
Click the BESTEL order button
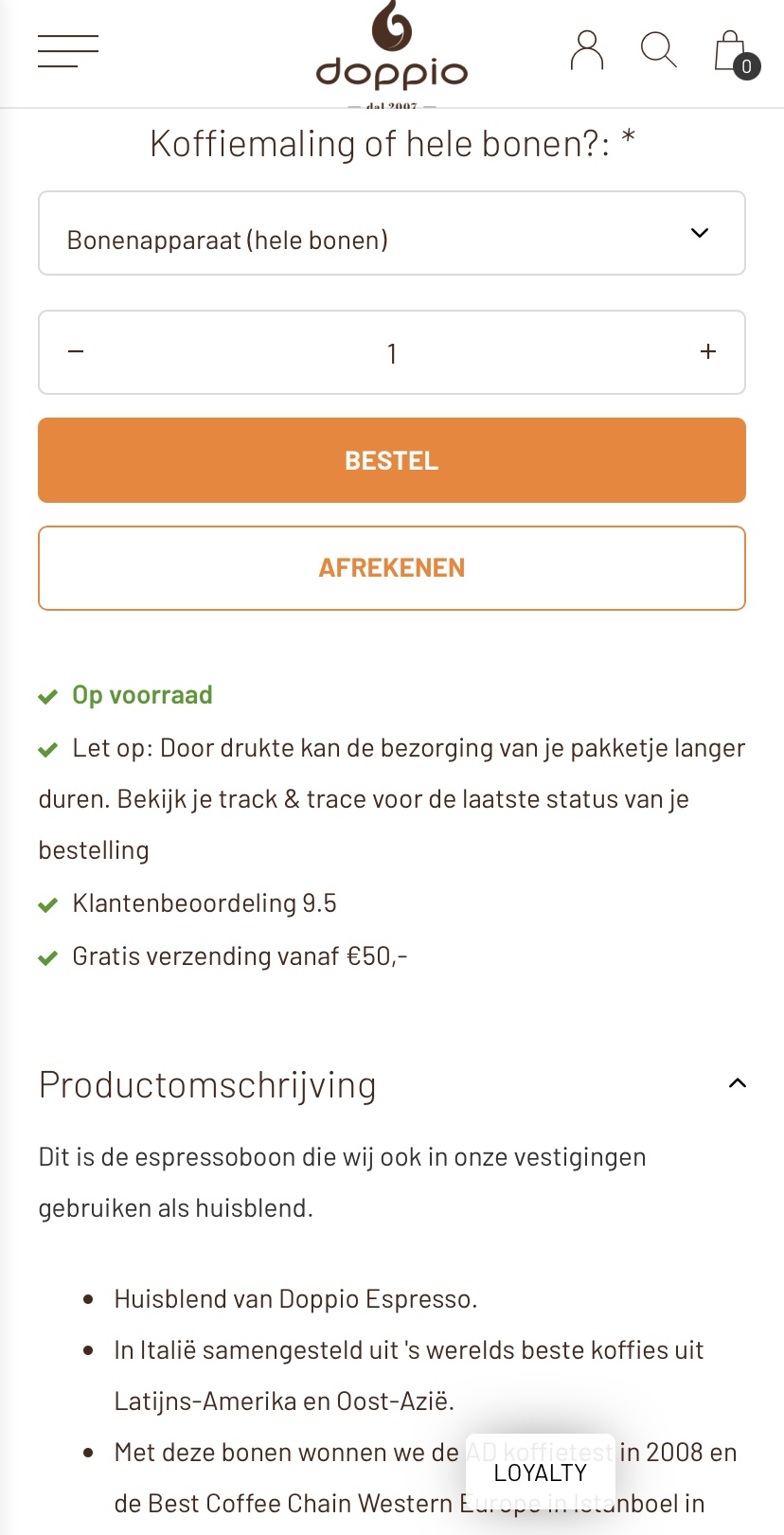click(391, 460)
